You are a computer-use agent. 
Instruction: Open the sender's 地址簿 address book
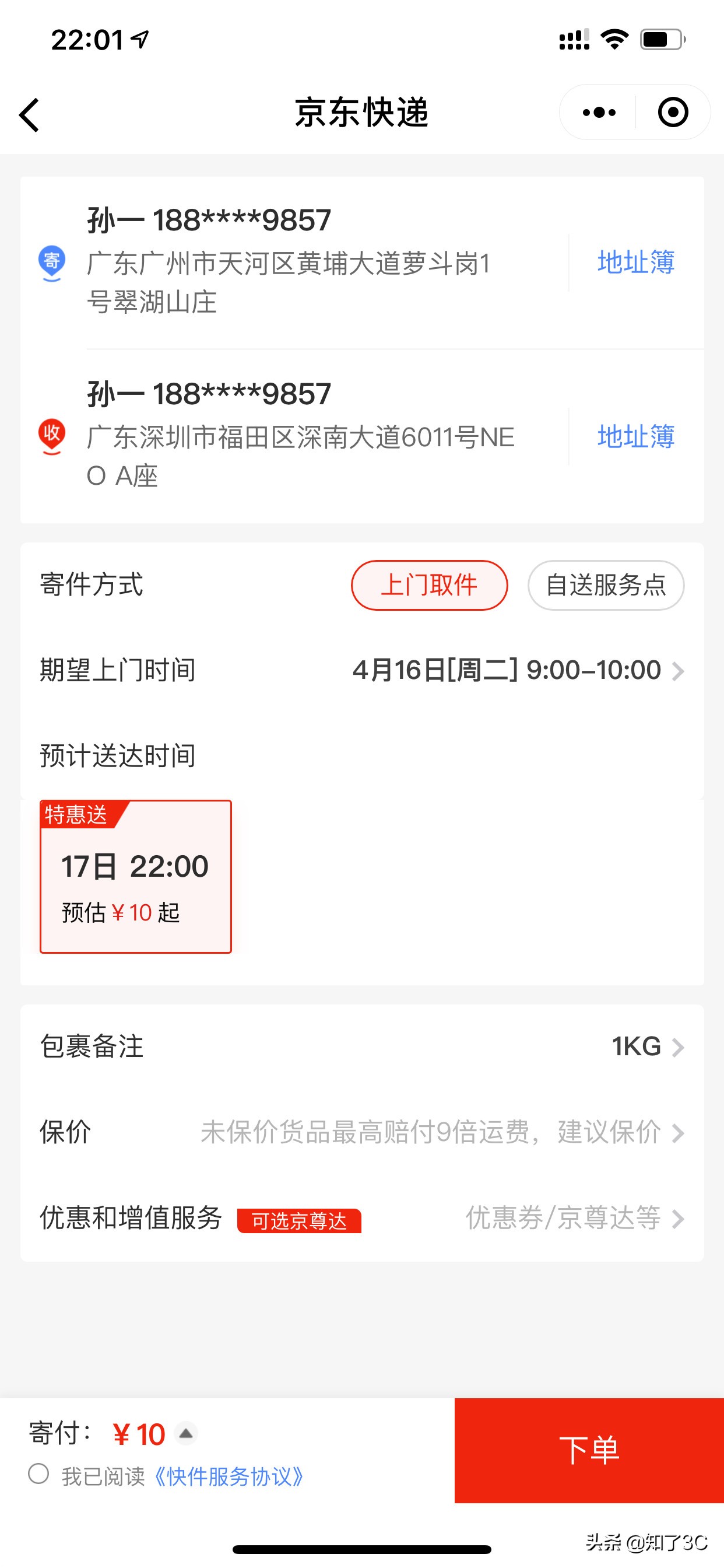636,262
